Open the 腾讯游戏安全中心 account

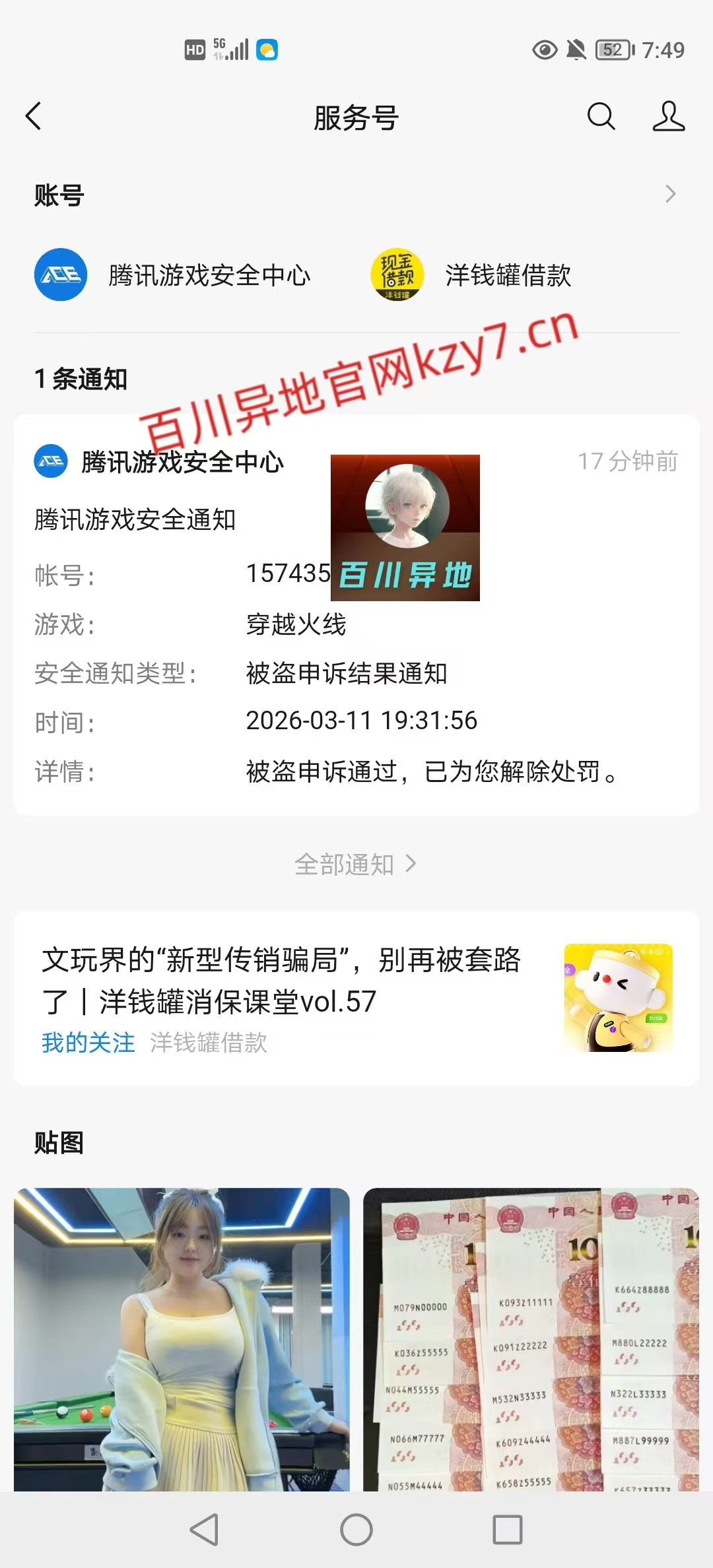(x=173, y=275)
